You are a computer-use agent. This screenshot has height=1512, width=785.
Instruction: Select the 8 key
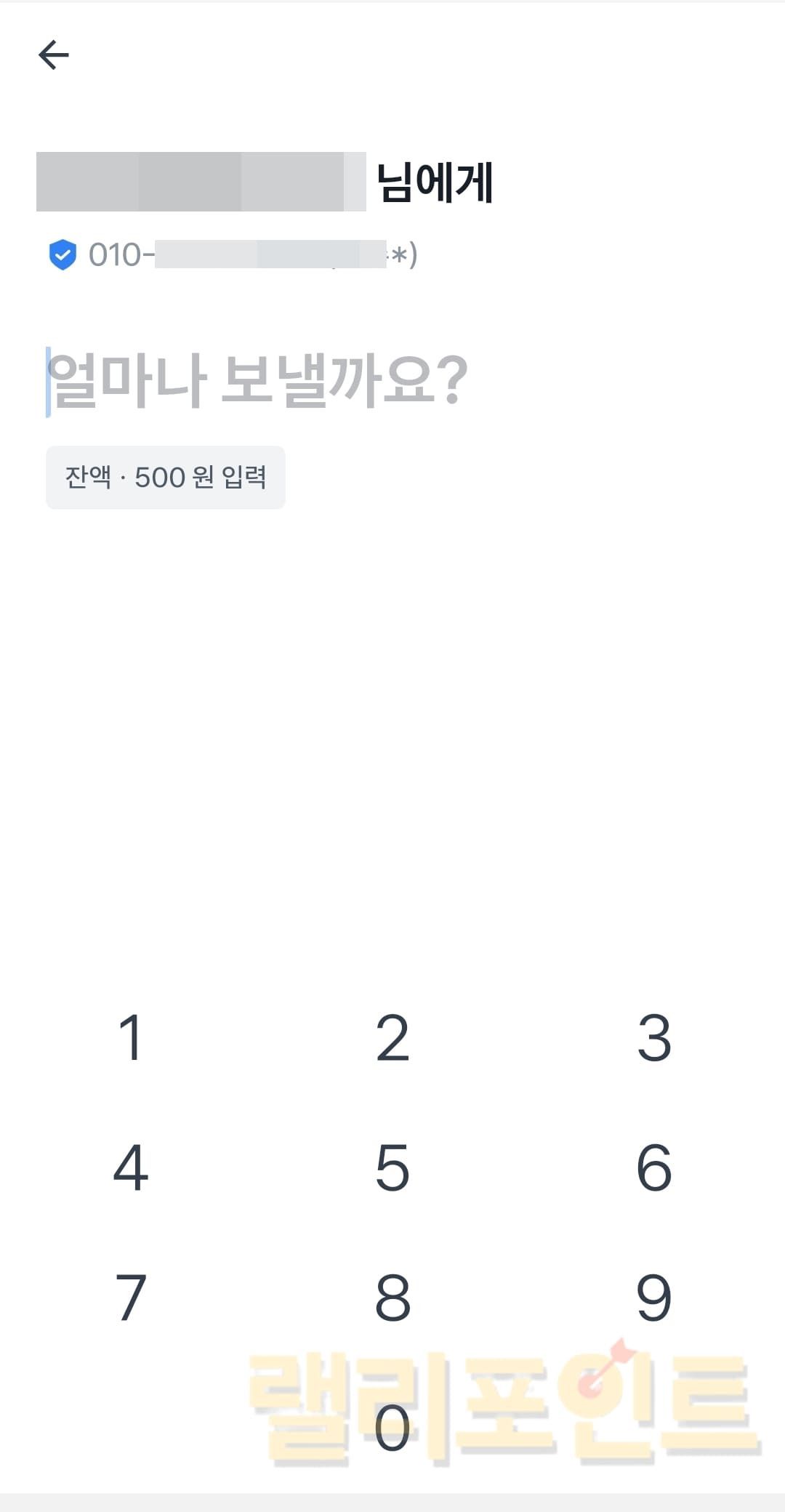click(x=392, y=1298)
